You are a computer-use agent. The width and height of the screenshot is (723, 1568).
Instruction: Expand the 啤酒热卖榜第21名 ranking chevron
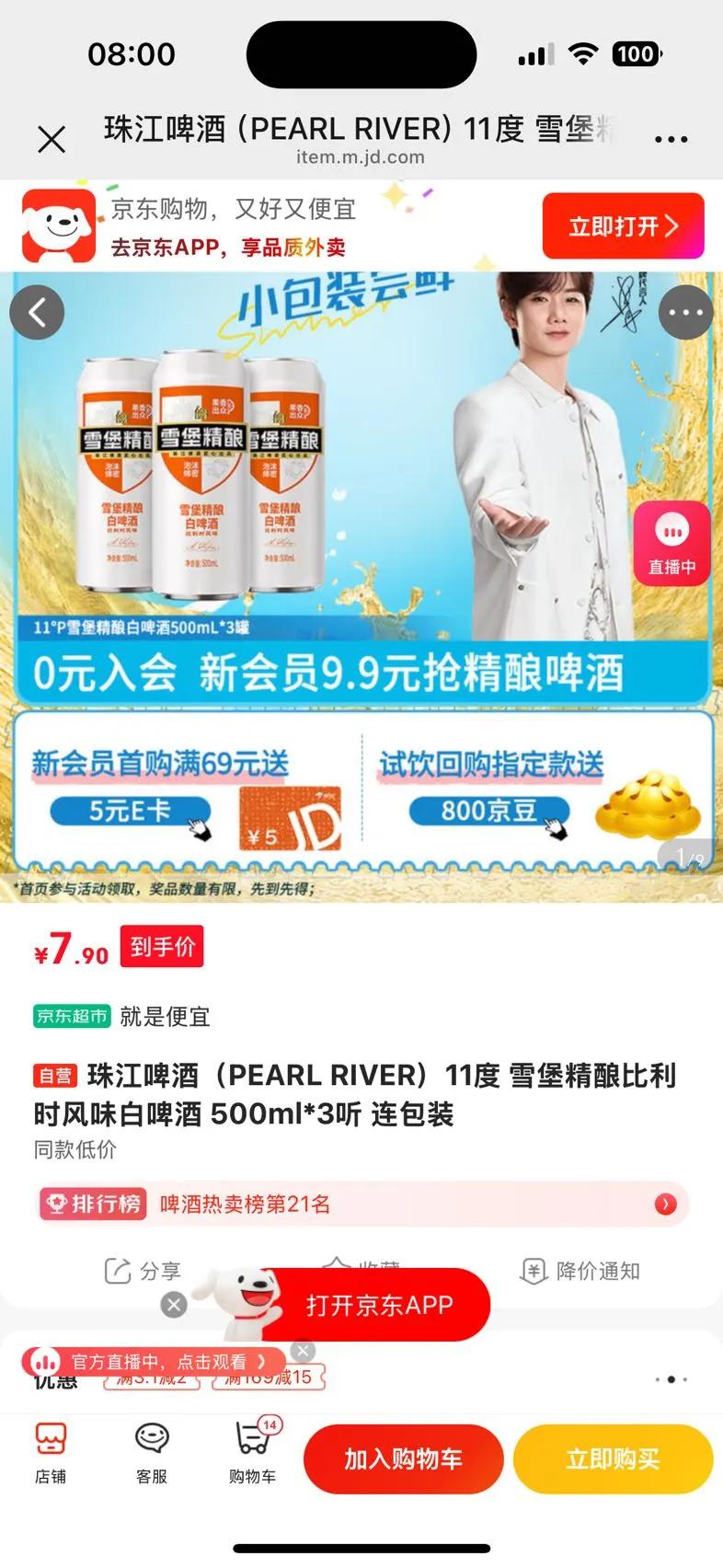(664, 1204)
